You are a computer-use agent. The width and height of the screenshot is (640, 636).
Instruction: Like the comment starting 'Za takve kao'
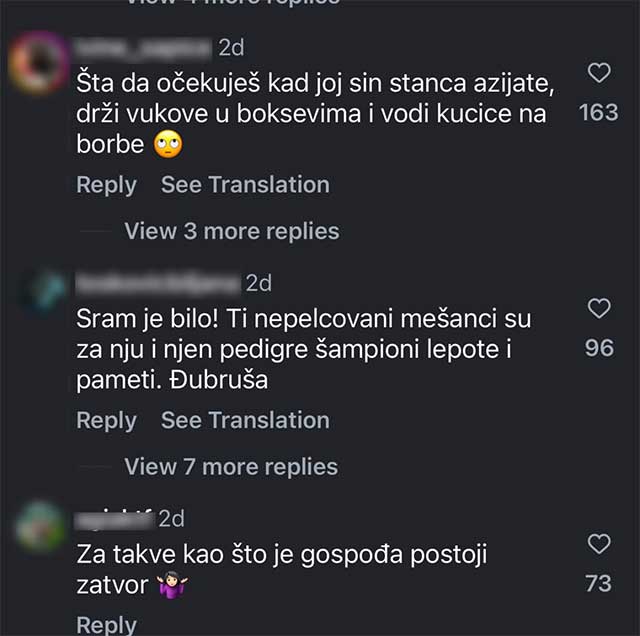pyautogui.click(x=598, y=544)
